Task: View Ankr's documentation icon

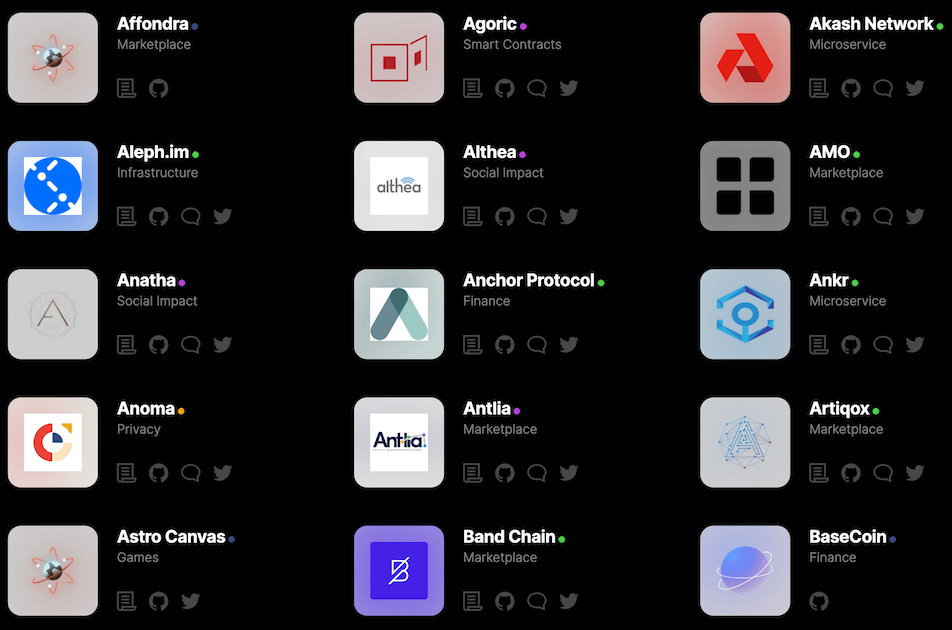Action: click(818, 344)
